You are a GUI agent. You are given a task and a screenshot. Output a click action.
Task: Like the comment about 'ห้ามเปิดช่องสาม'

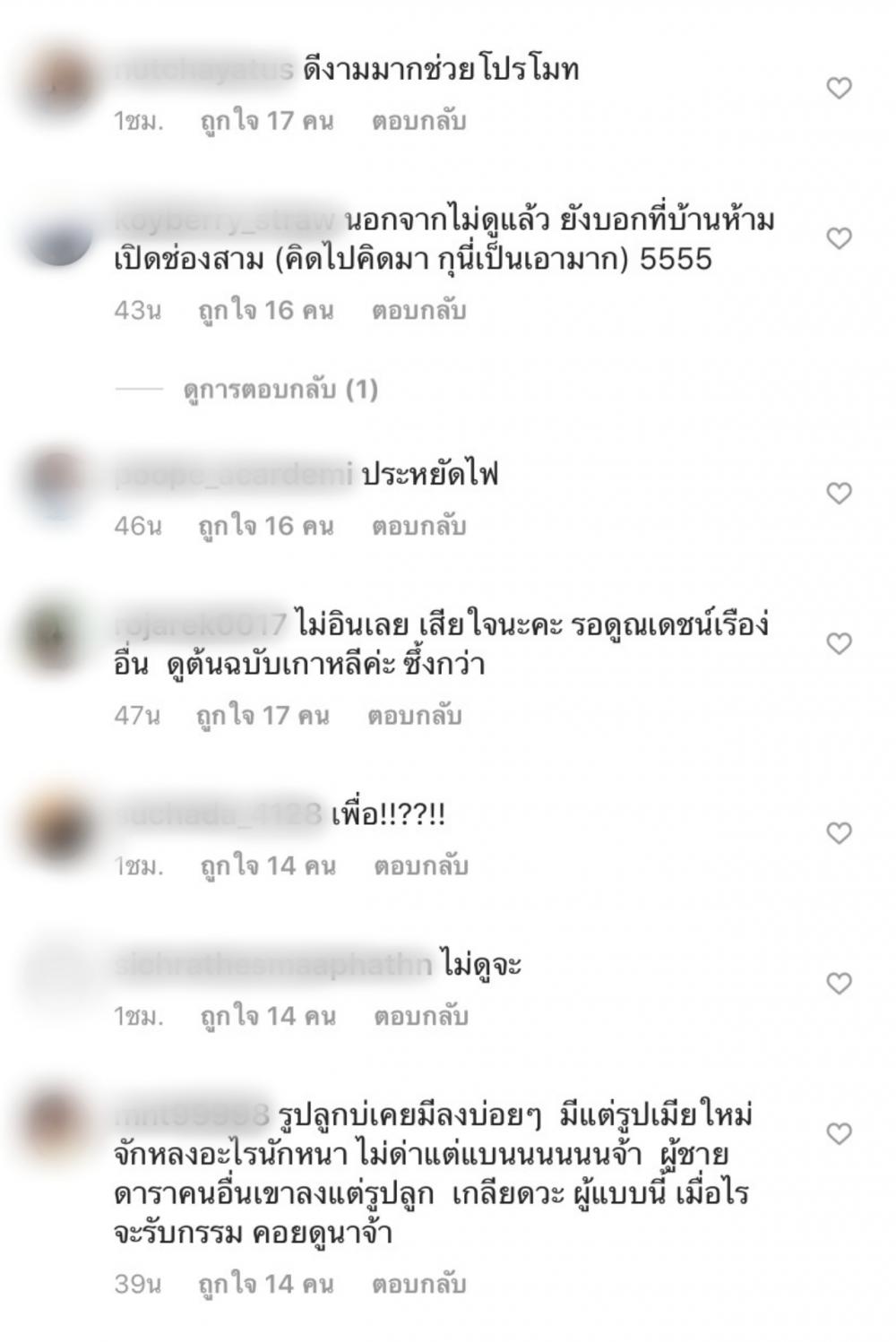[839, 238]
